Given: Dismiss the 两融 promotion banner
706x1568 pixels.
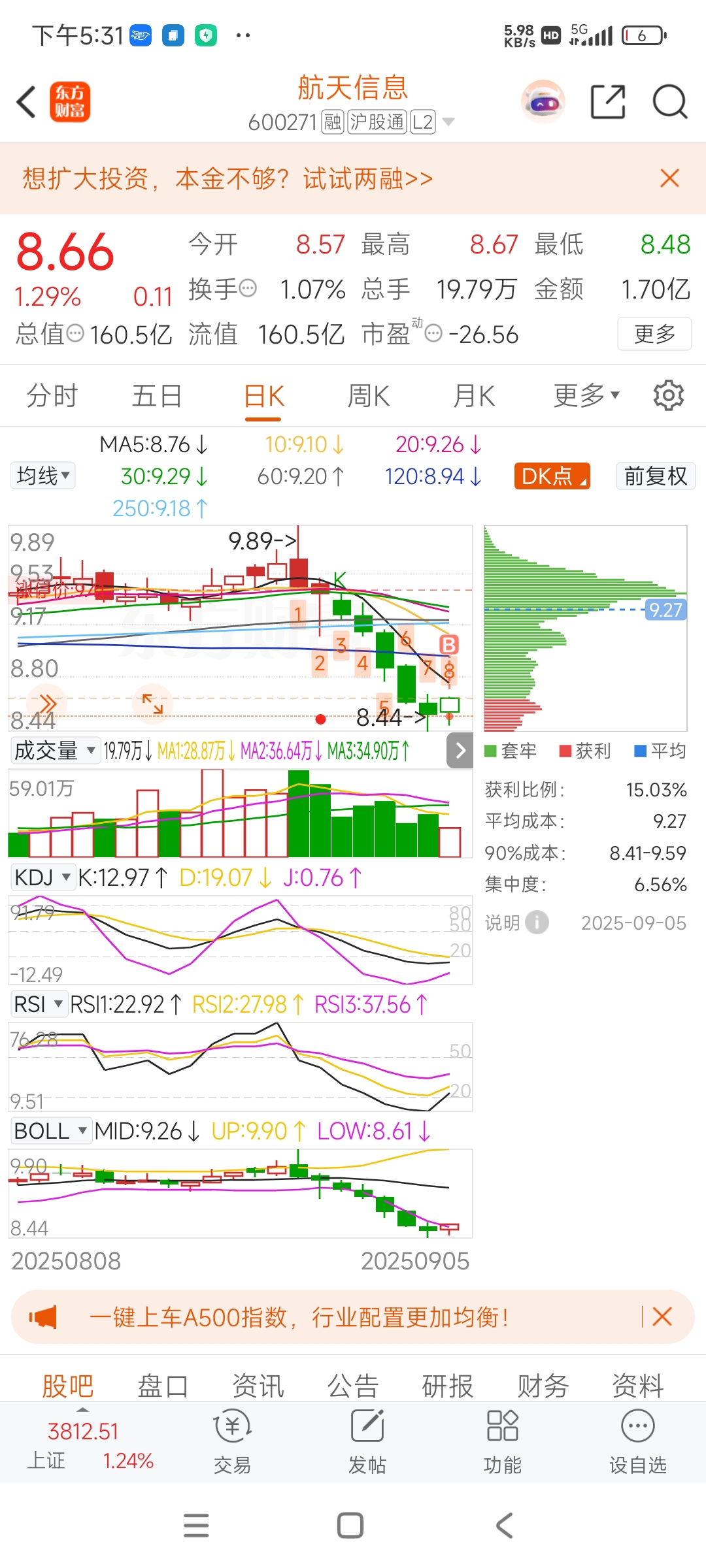Looking at the screenshot, I should (x=669, y=178).
